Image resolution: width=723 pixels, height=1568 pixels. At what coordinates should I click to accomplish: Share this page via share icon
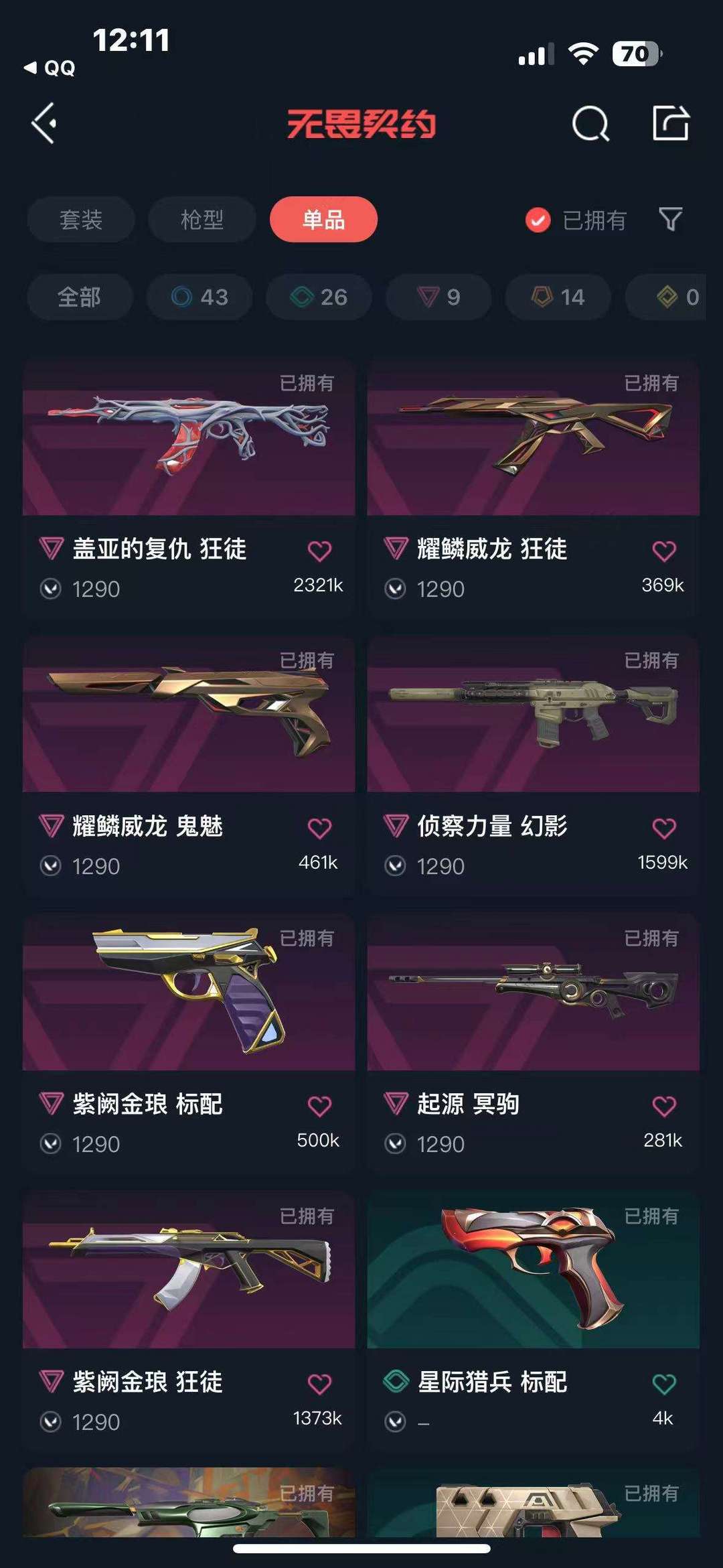point(670,123)
